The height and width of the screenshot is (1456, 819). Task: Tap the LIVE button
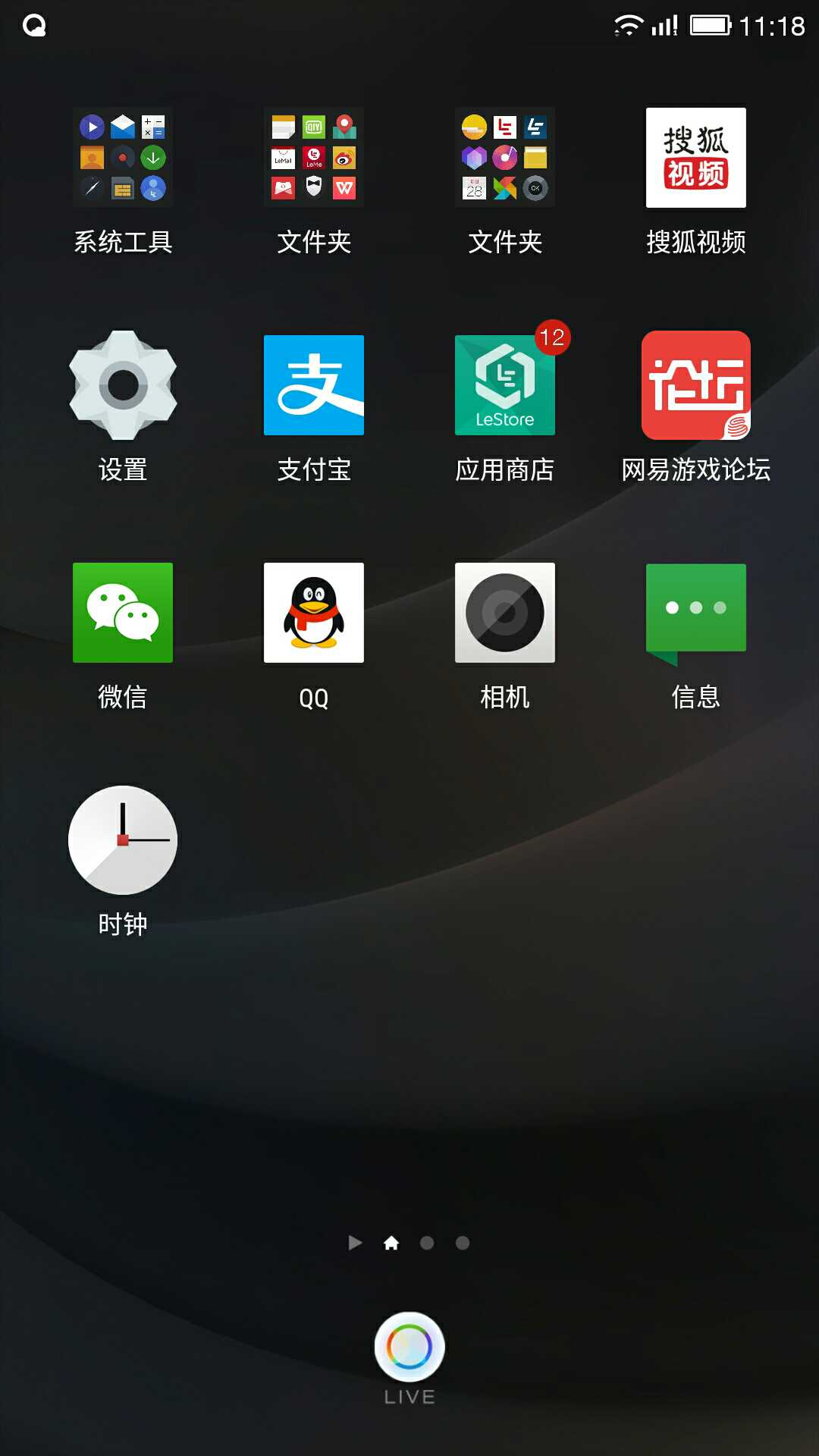click(x=409, y=1348)
